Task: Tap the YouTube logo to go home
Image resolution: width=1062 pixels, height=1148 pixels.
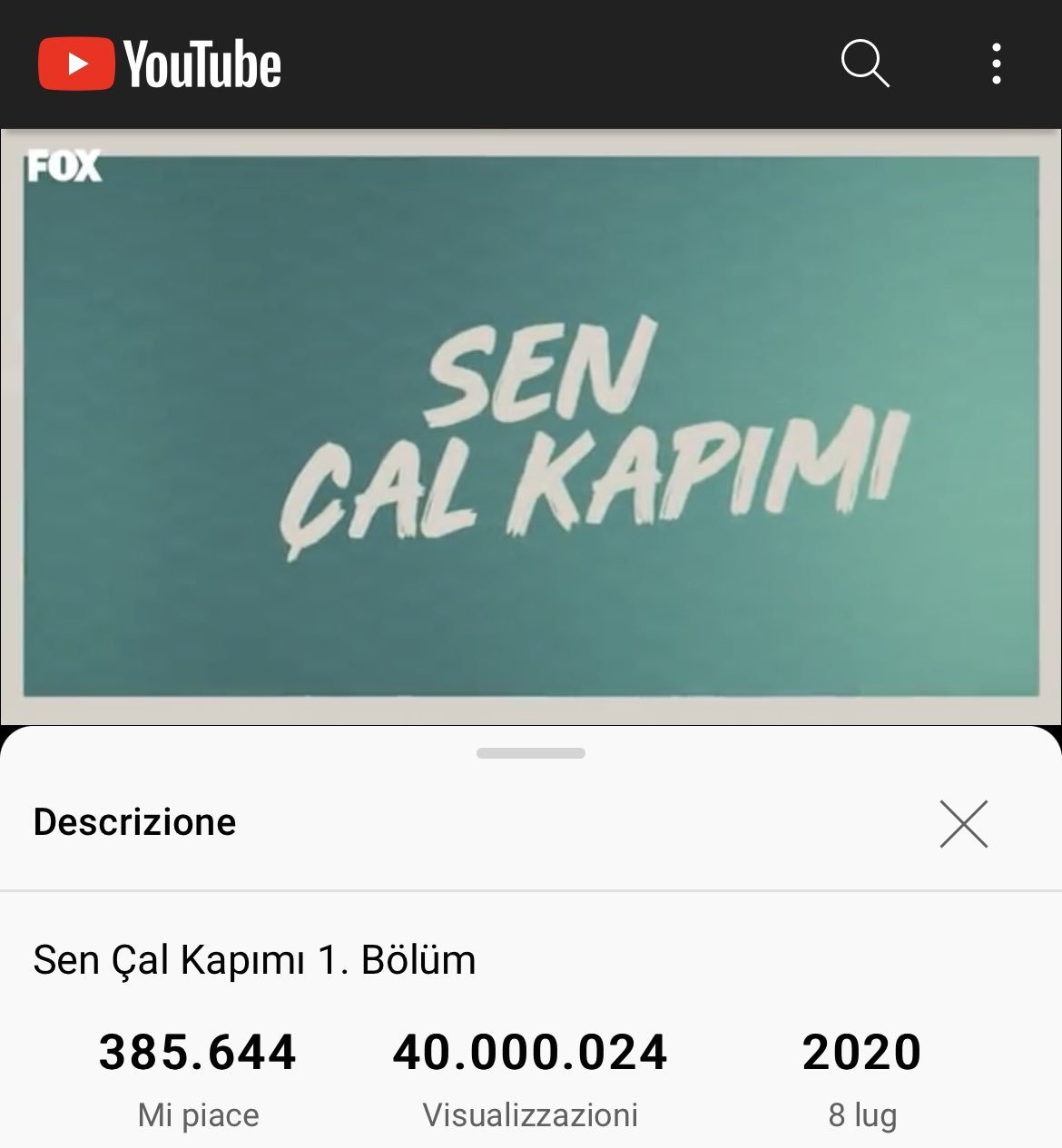Action: point(160,64)
